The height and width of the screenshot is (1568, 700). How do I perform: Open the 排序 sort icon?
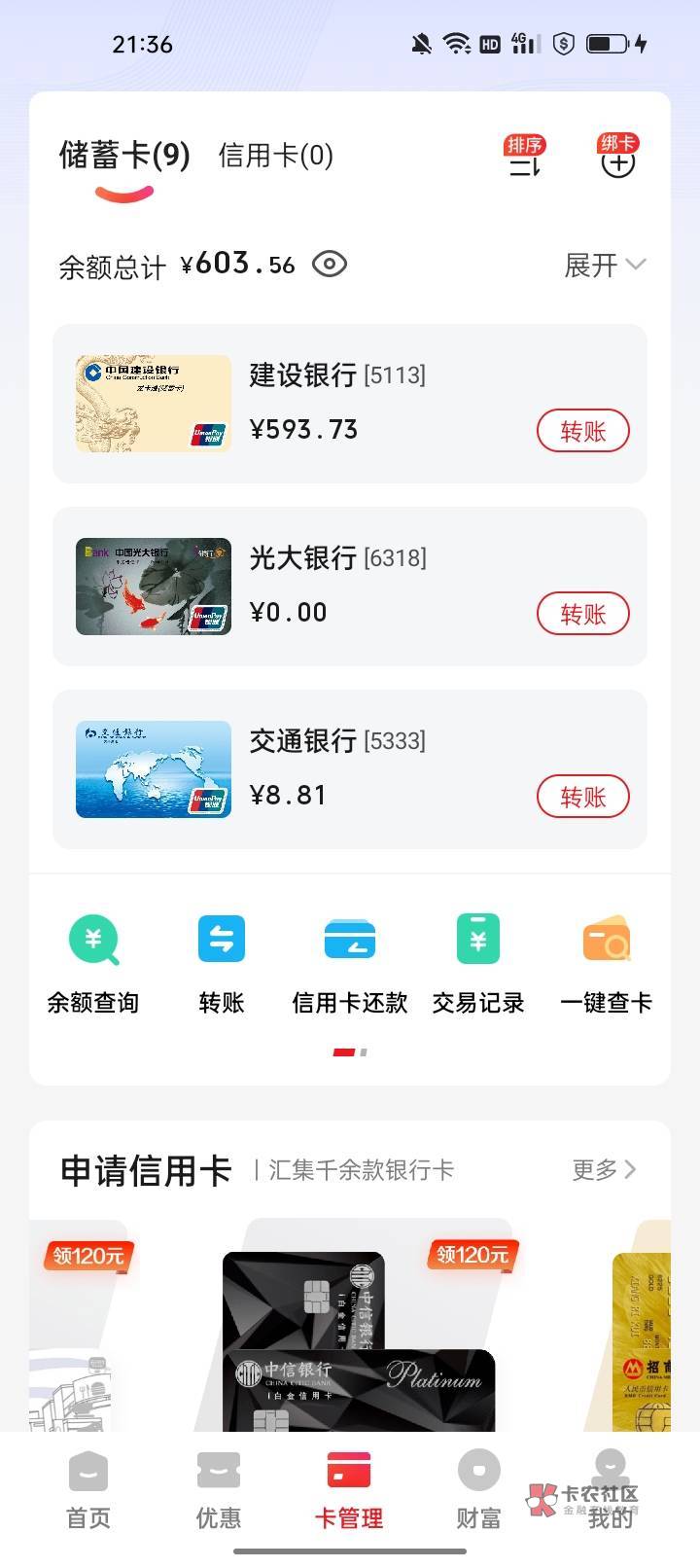(x=525, y=159)
